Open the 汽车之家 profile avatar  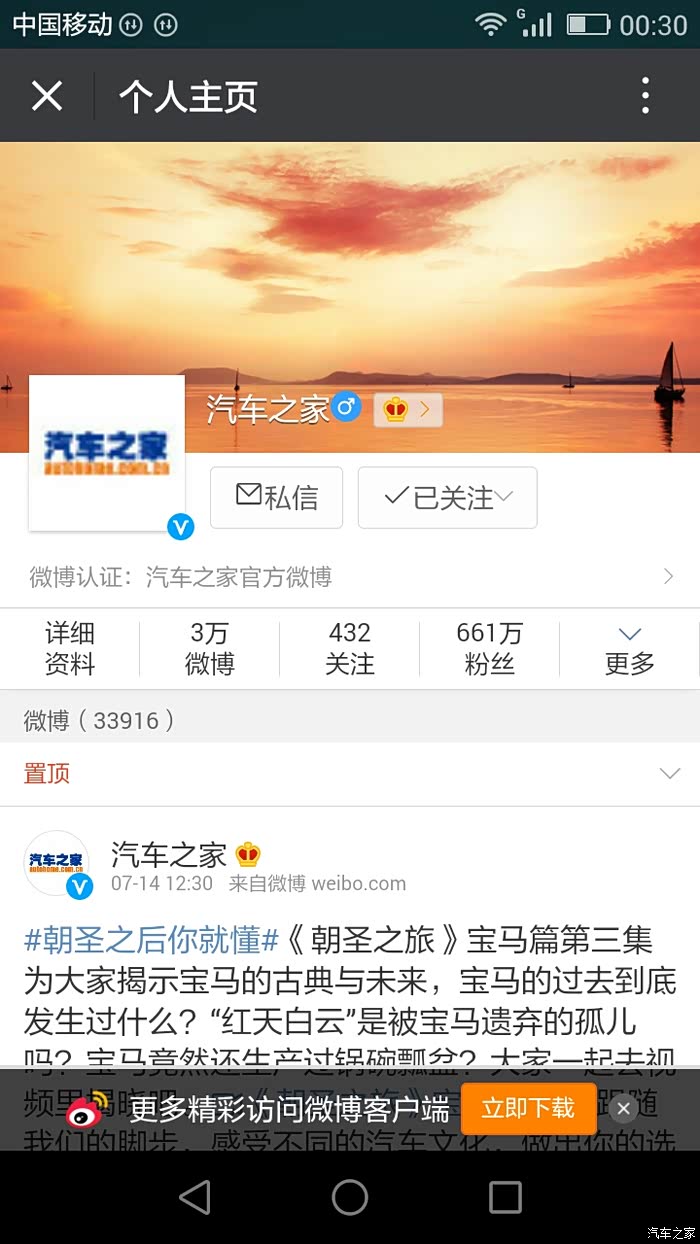click(x=107, y=453)
